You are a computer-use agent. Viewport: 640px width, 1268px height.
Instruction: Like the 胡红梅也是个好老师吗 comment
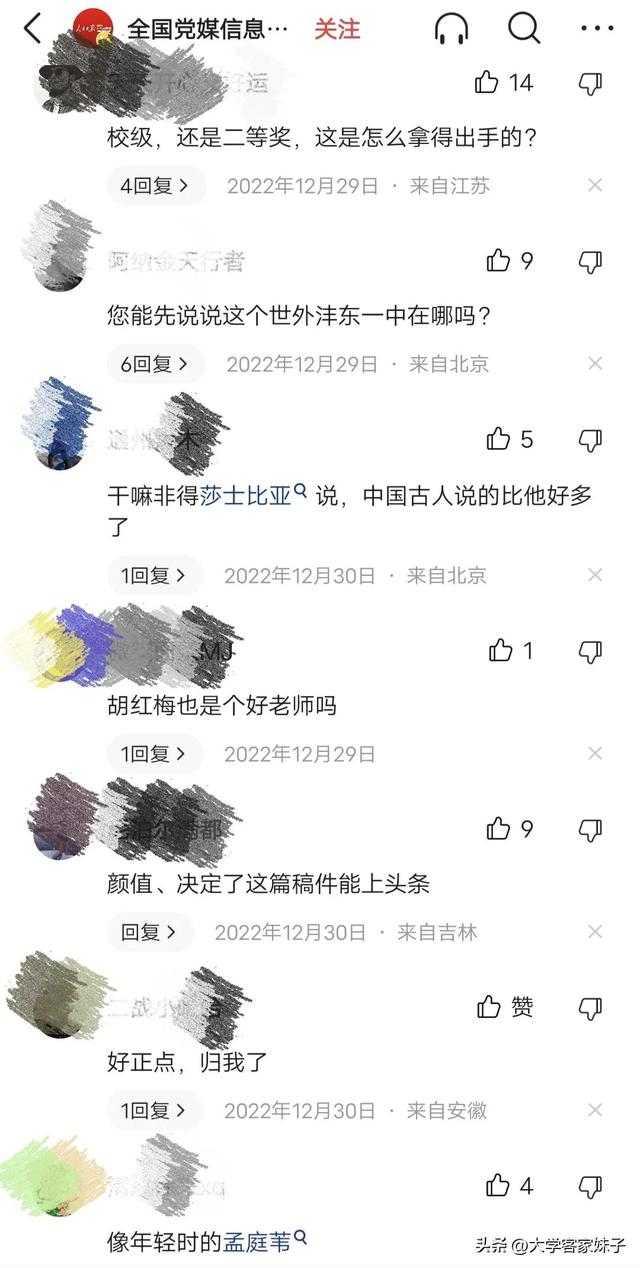[501, 651]
